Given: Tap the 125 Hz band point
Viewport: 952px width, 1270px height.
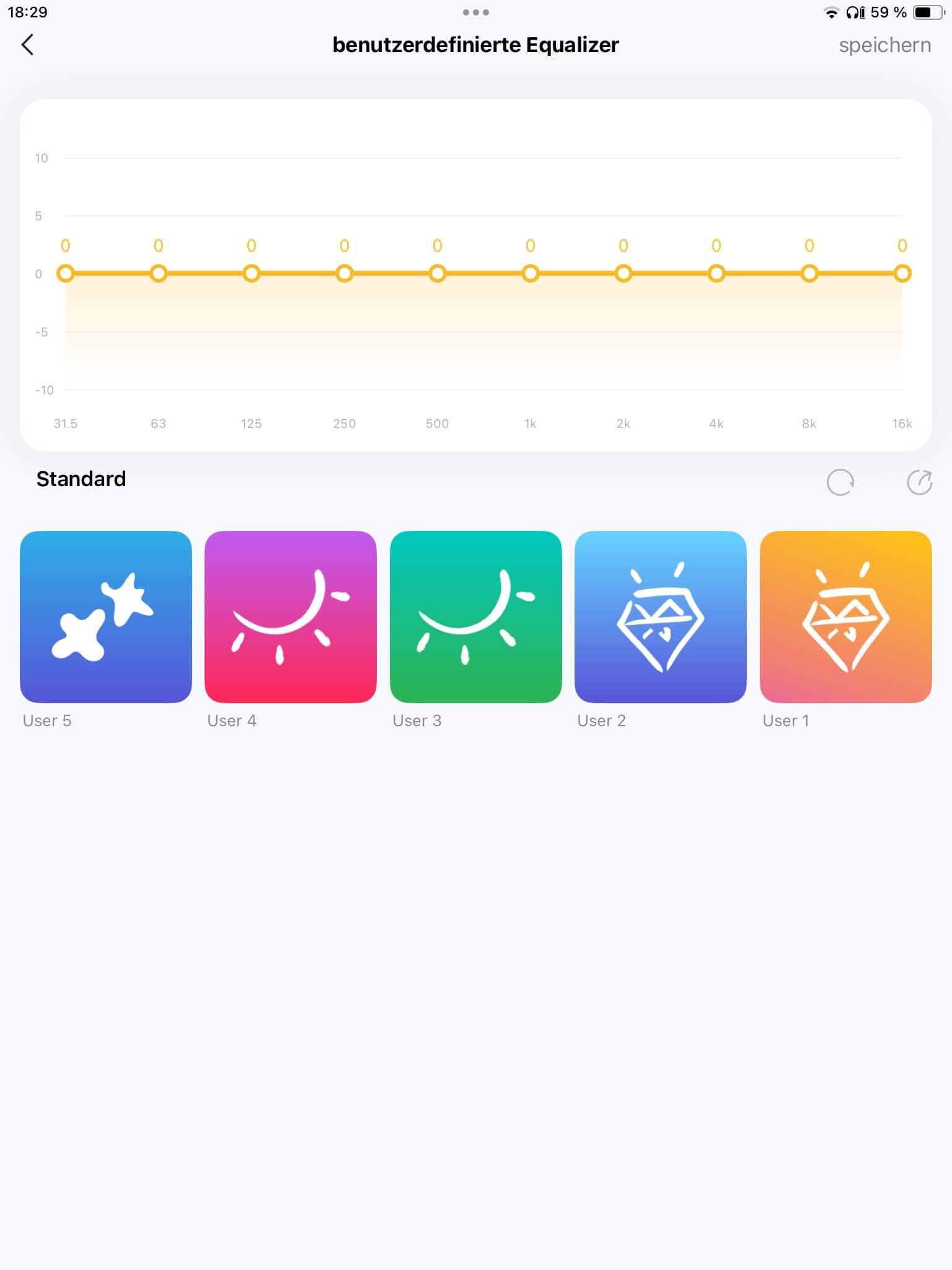Looking at the screenshot, I should pyautogui.click(x=252, y=273).
